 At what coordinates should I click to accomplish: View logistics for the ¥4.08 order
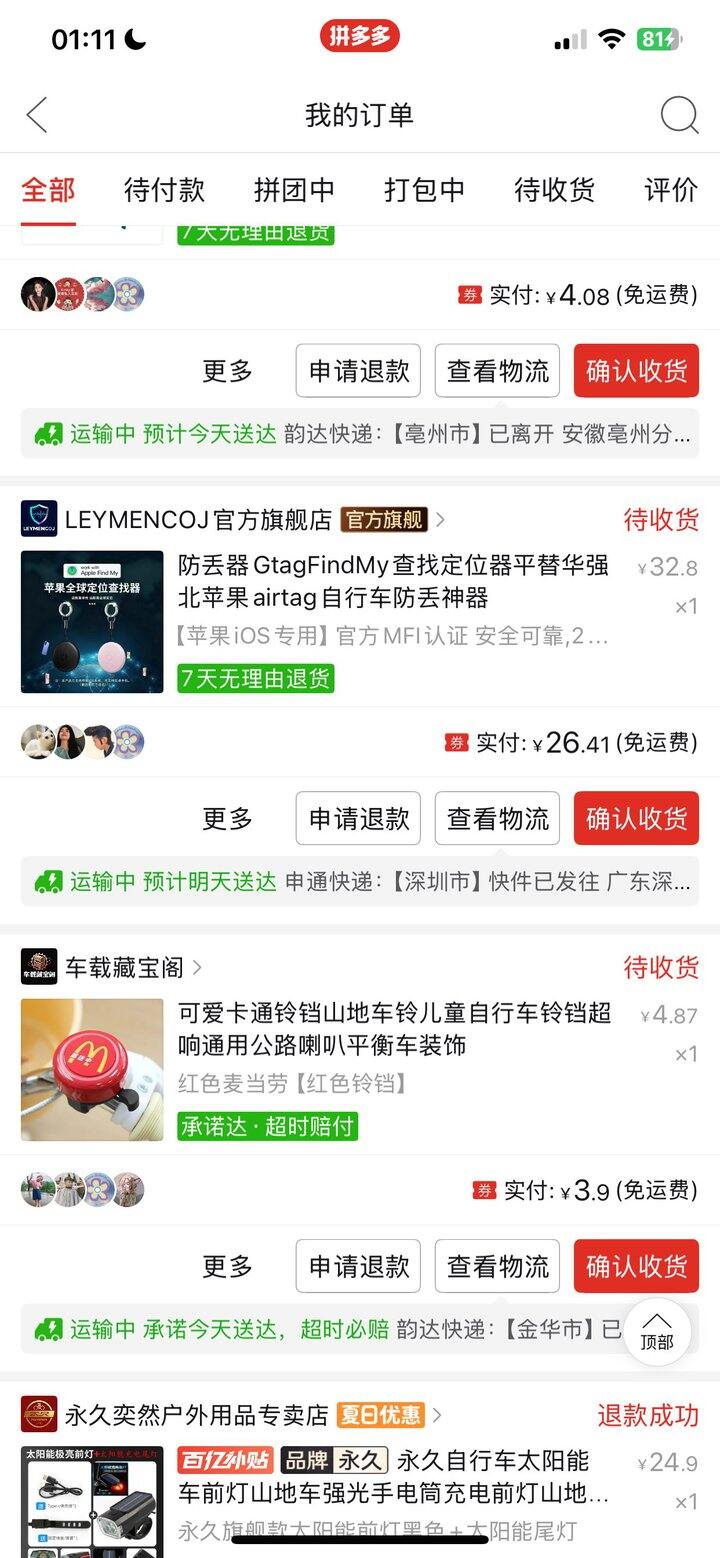pos(497,371)
